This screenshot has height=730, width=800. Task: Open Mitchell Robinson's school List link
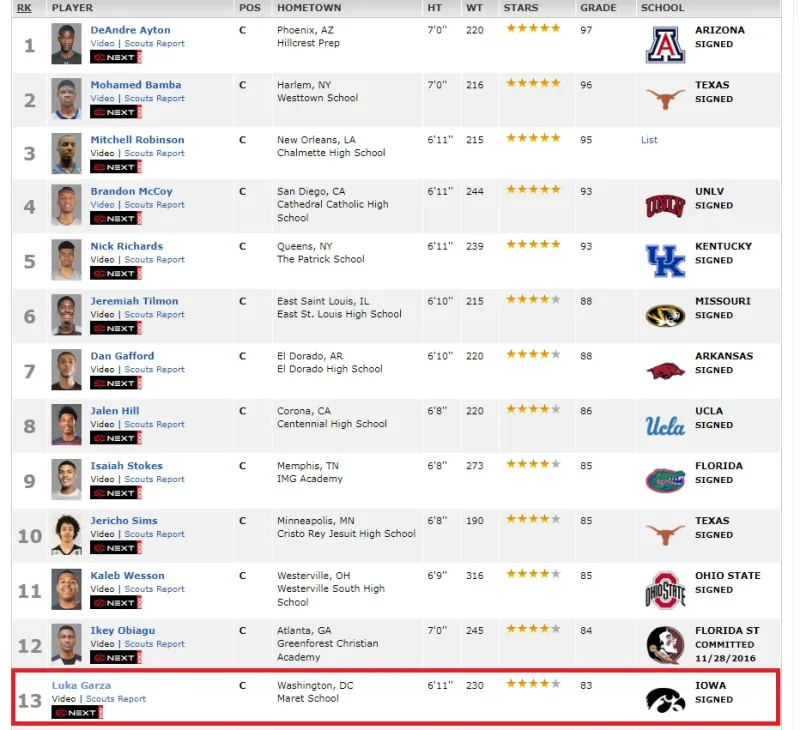(649, 140)
